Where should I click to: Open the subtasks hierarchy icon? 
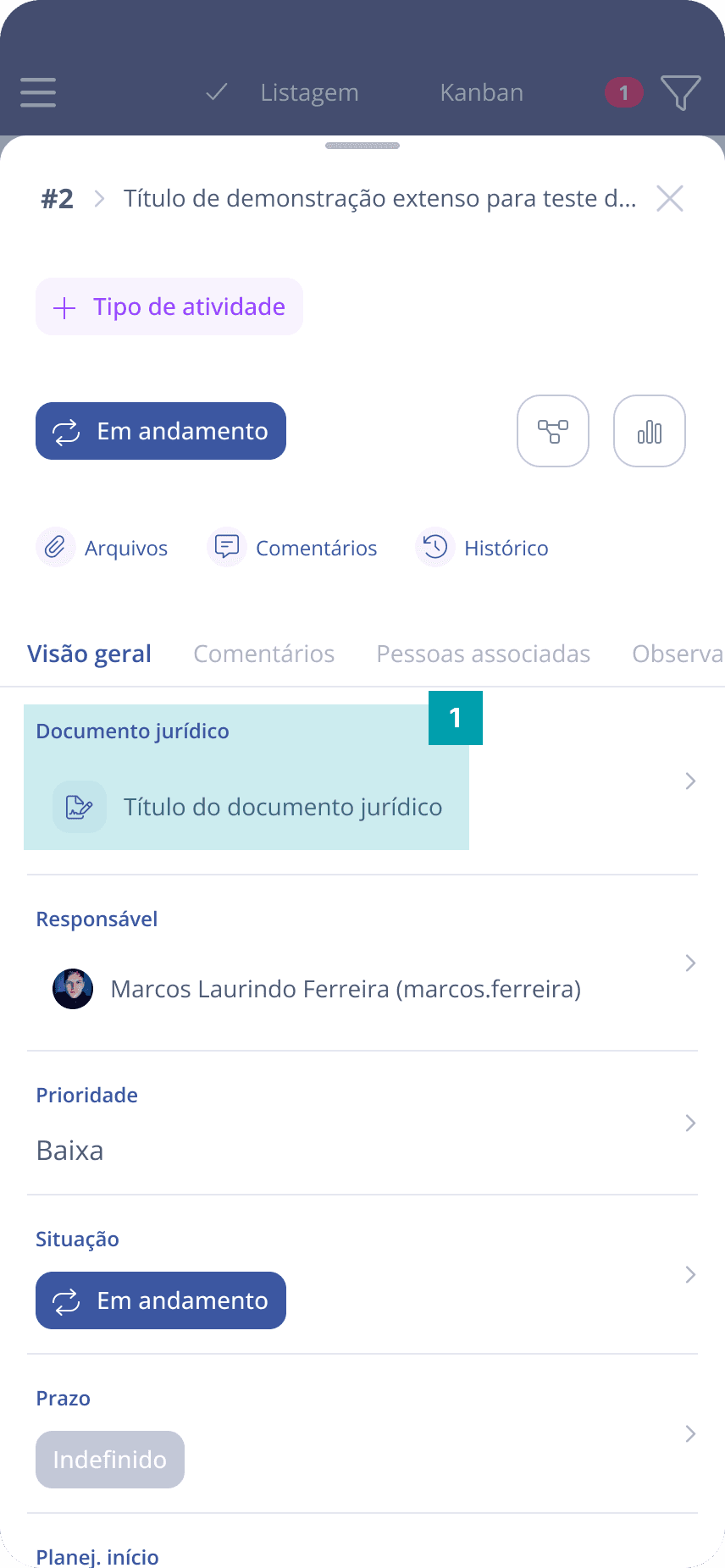pyautogui.click(x=552, y=431)
